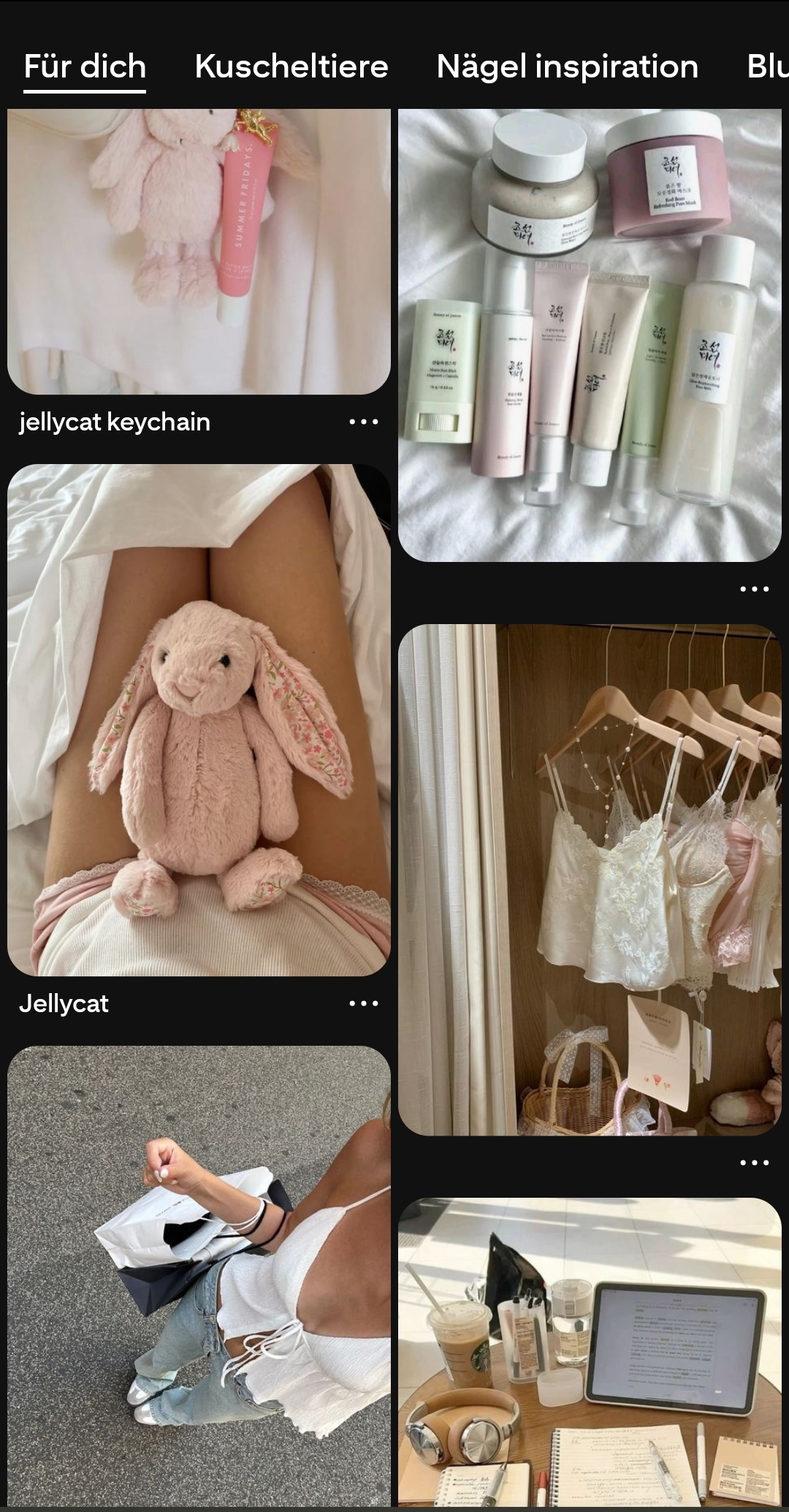Select the Für dich tab
The image size is (789, 1512).
[x=85, y=67]
